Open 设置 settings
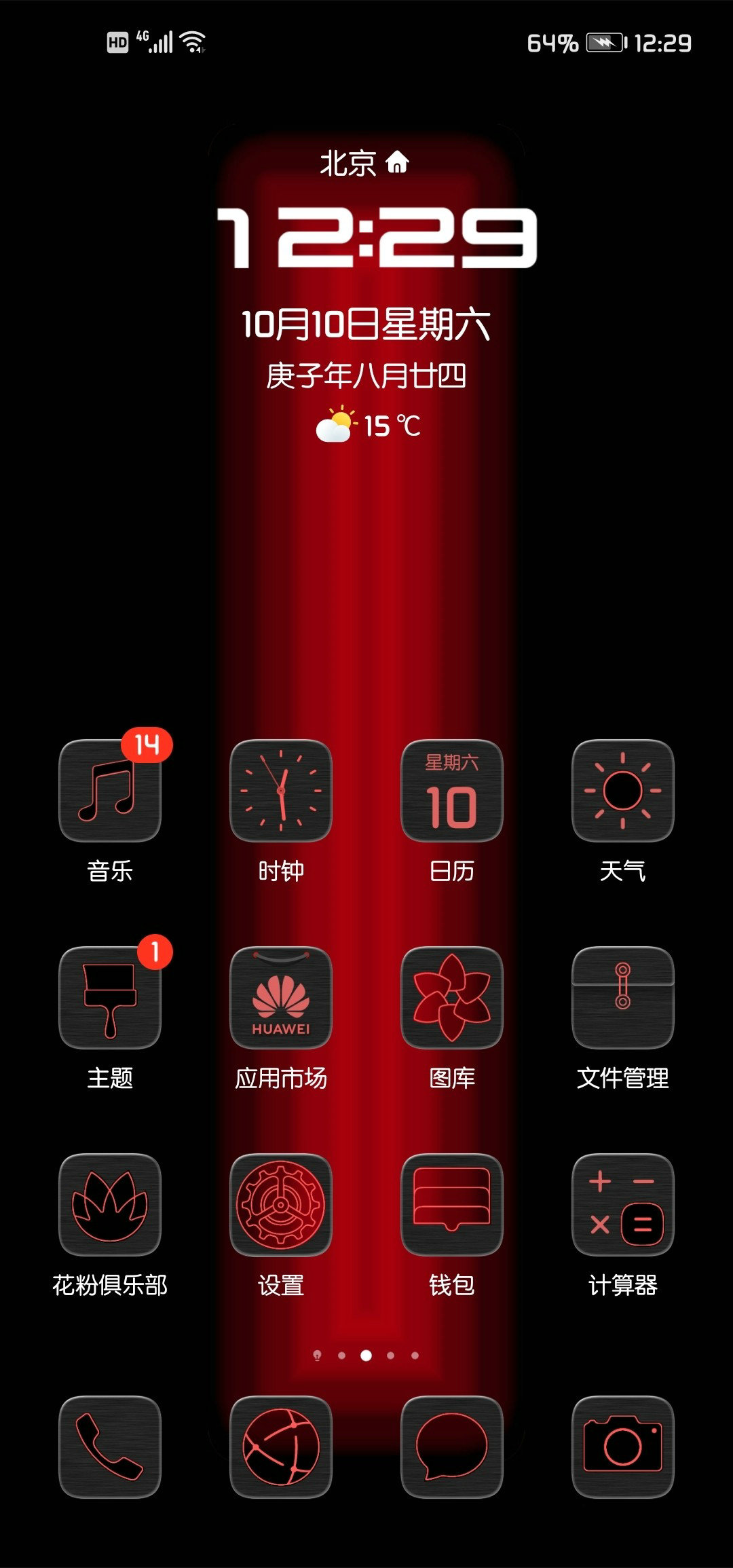 coord(281,1205)
